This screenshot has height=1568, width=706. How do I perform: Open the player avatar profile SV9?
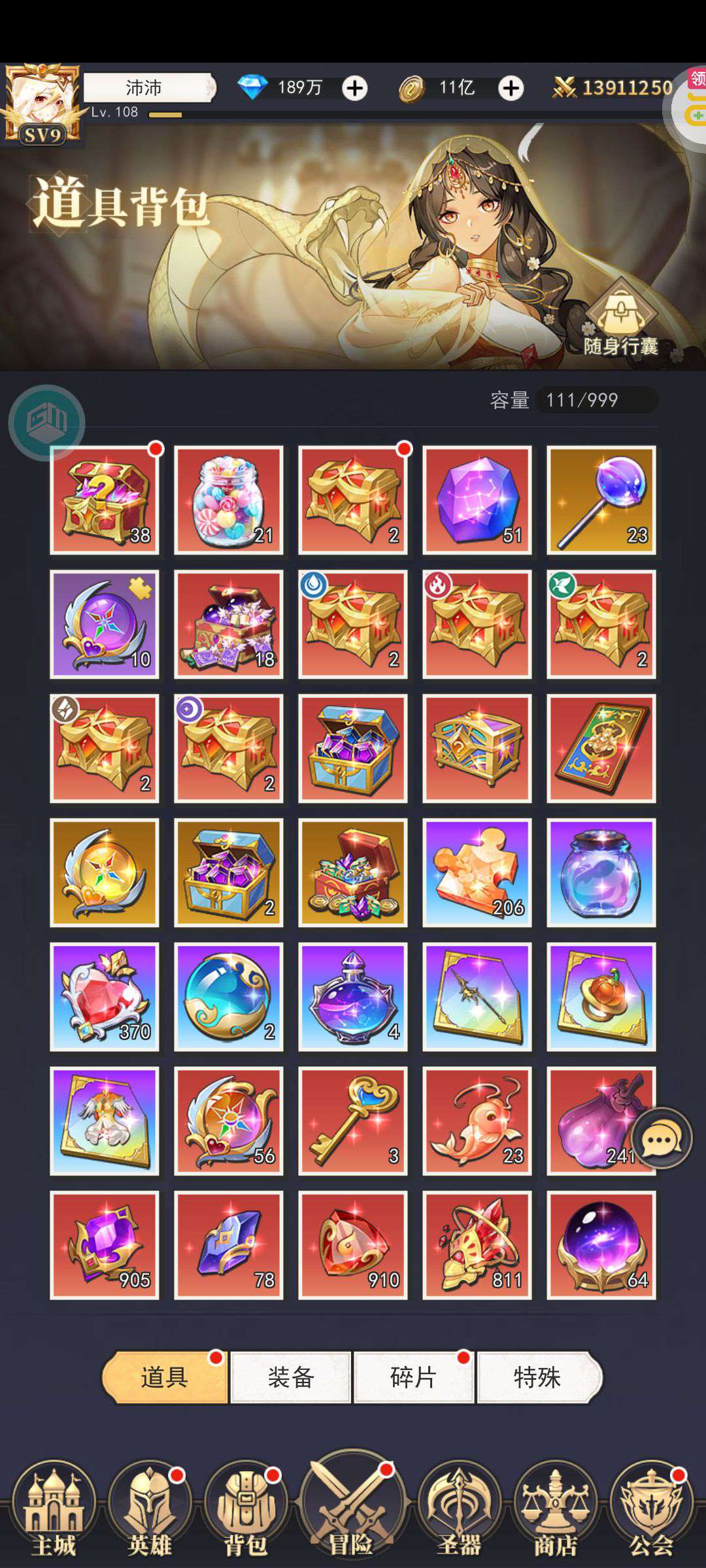click(42, 105)
